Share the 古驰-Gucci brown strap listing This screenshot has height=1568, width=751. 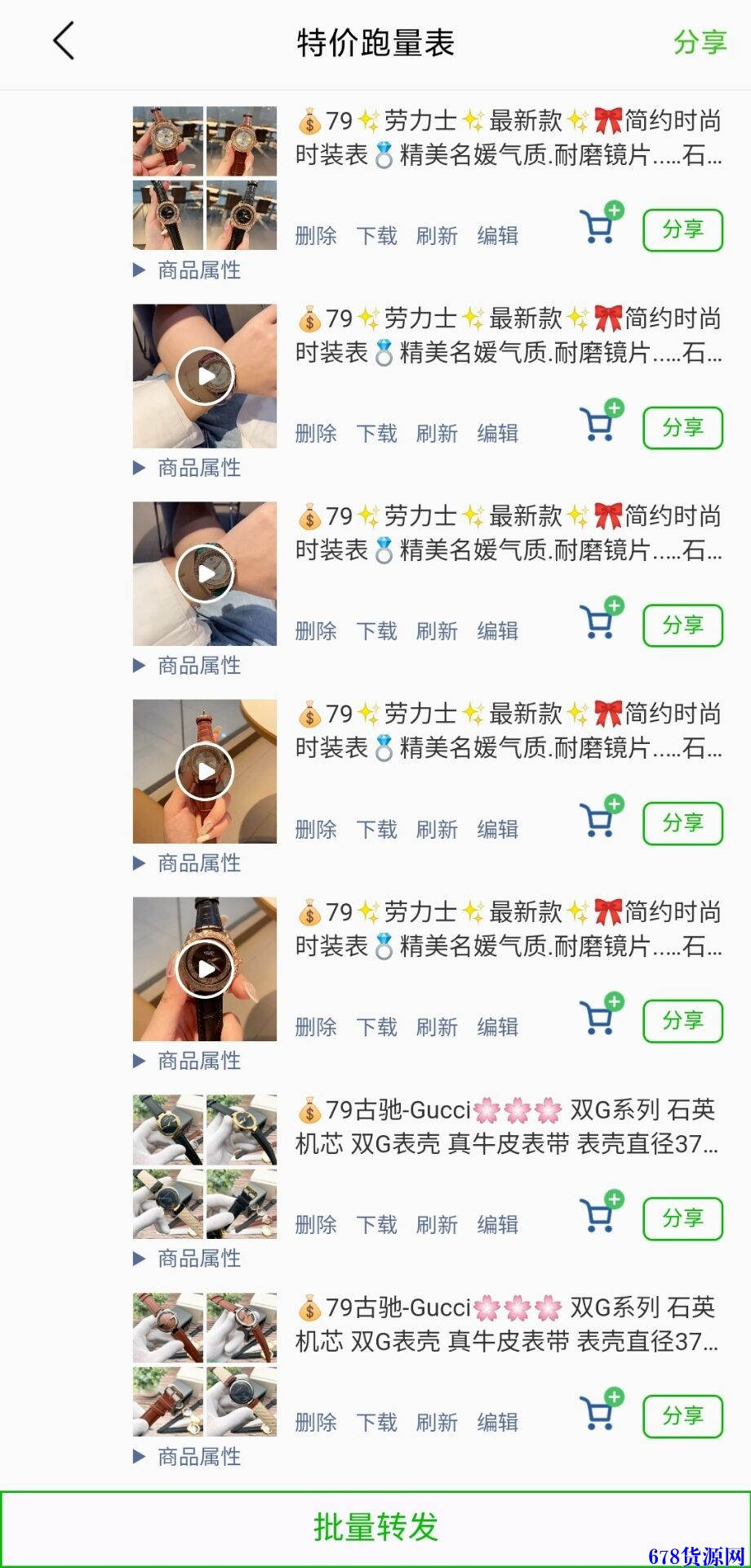click(682, 1415)
